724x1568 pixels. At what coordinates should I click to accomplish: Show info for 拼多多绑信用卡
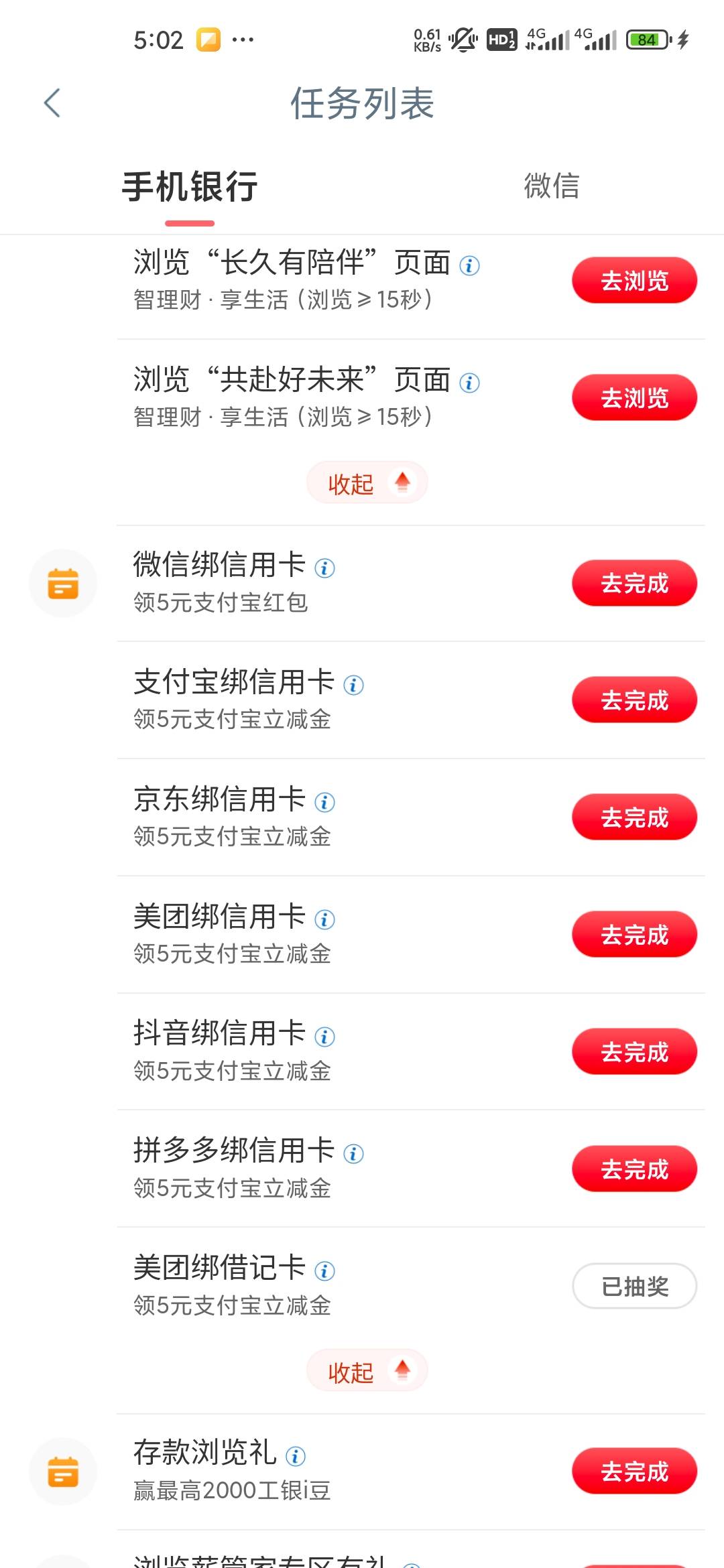click(x=353, y=1153)
